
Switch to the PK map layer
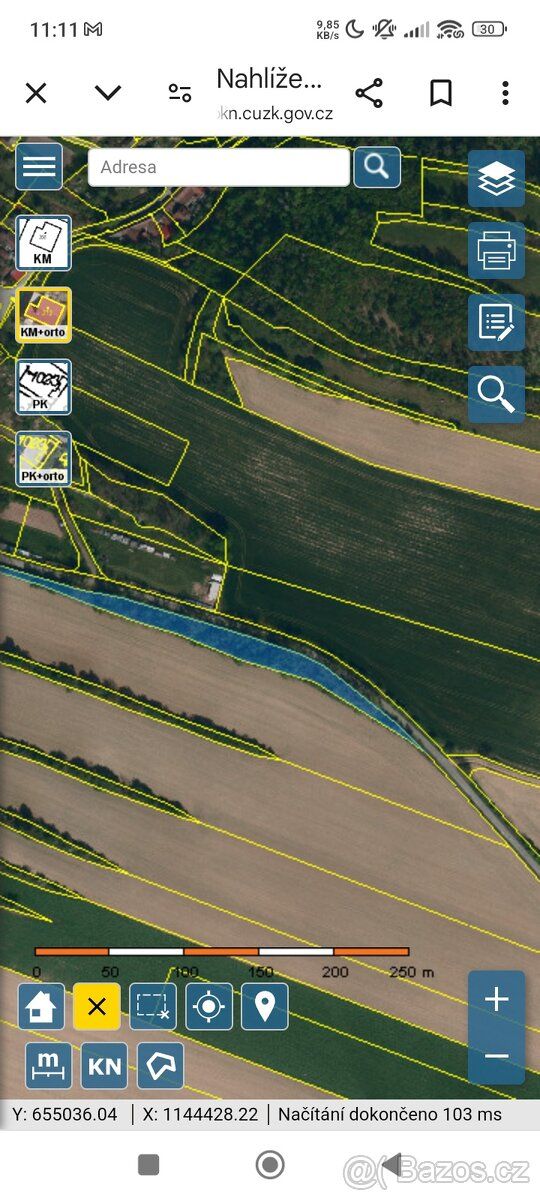click(43, 387)
